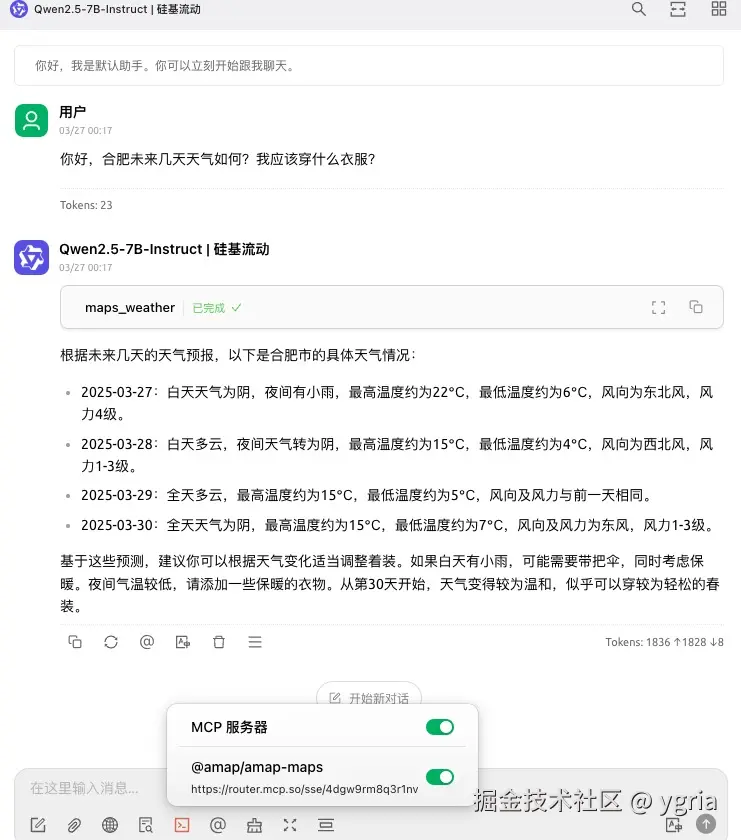Close the MCP servers popup via terminal icon
This screenshot has height=840, width=741.
(182, 825)
